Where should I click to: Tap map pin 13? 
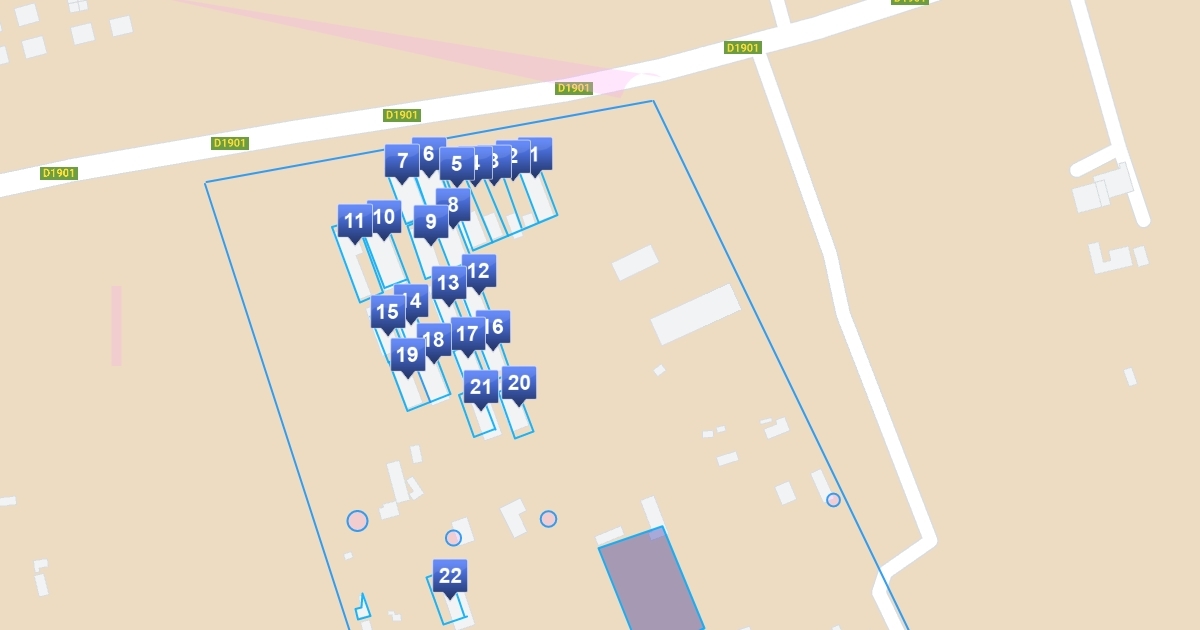(448, 282)
